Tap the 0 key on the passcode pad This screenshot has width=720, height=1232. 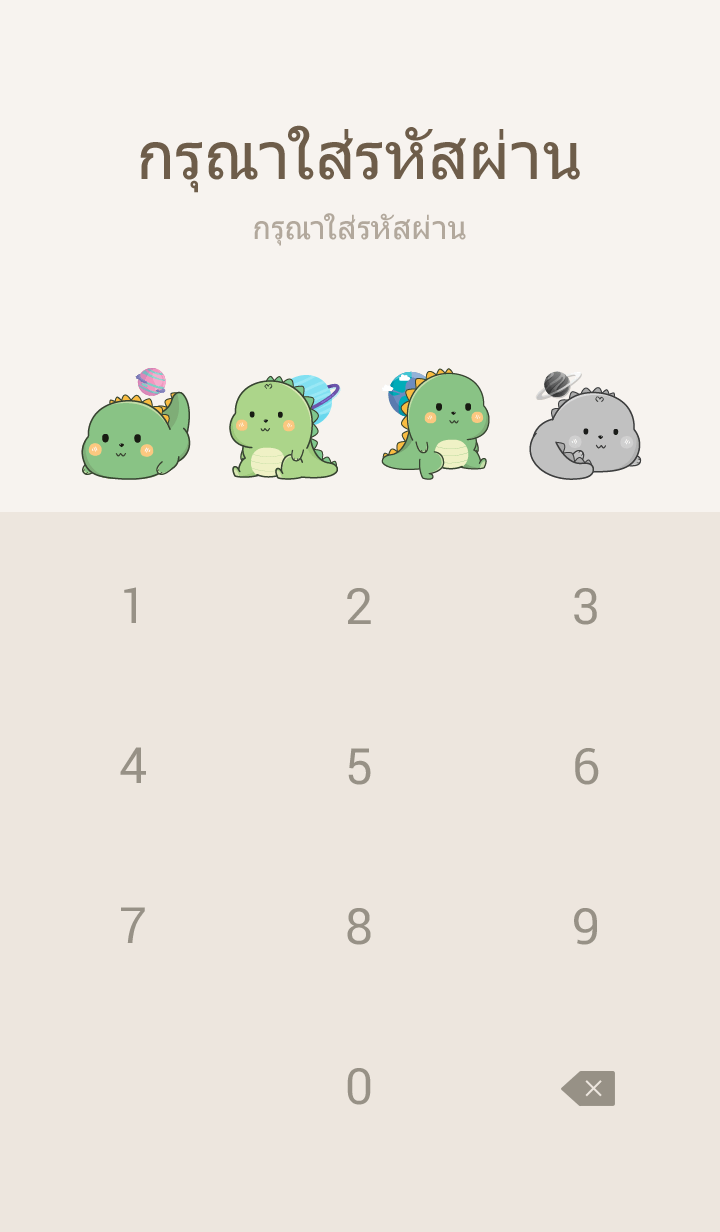pyautogui.click(x=359, y=1087)
